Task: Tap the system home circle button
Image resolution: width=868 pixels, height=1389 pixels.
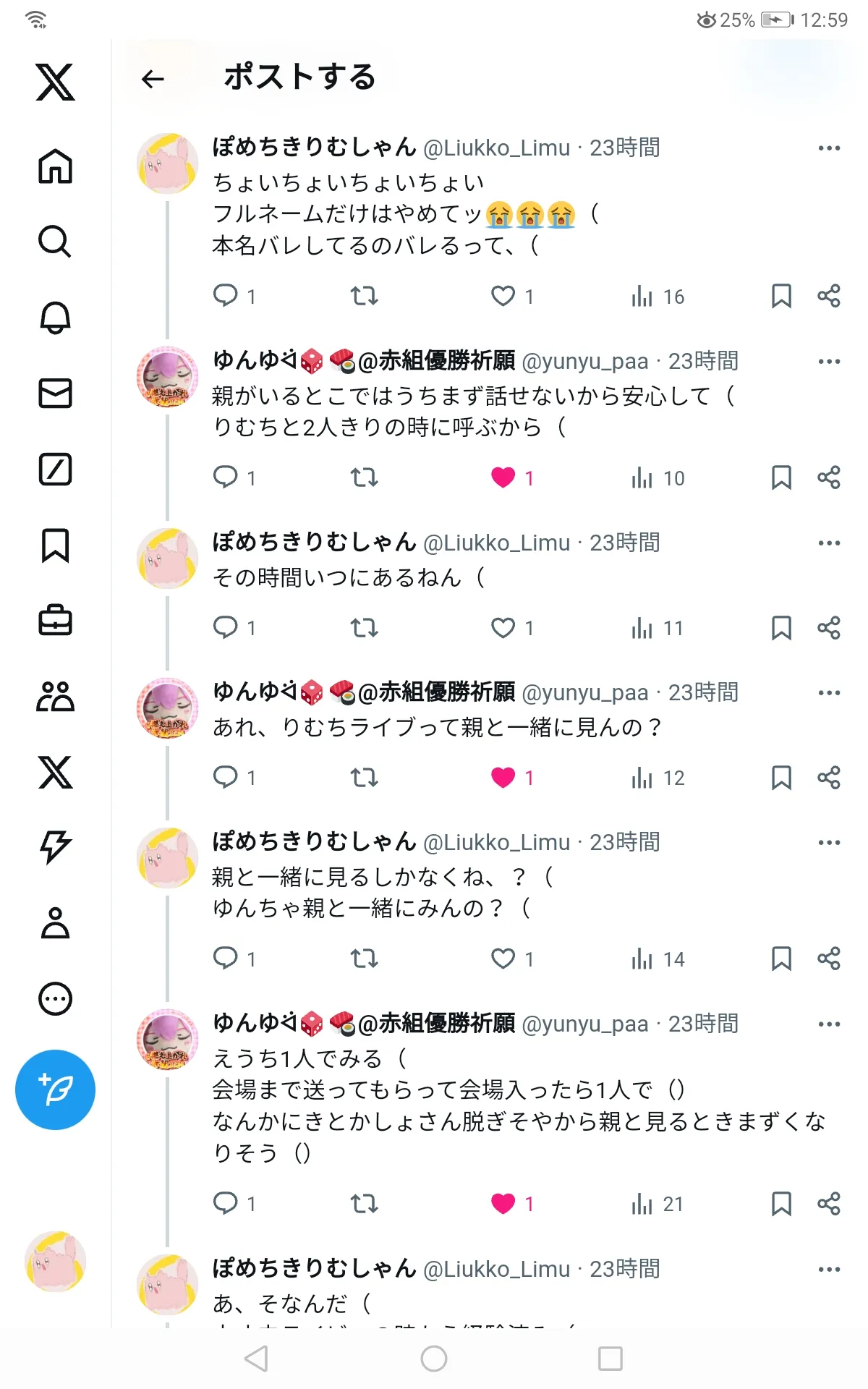Action: tap(434, 1359)
